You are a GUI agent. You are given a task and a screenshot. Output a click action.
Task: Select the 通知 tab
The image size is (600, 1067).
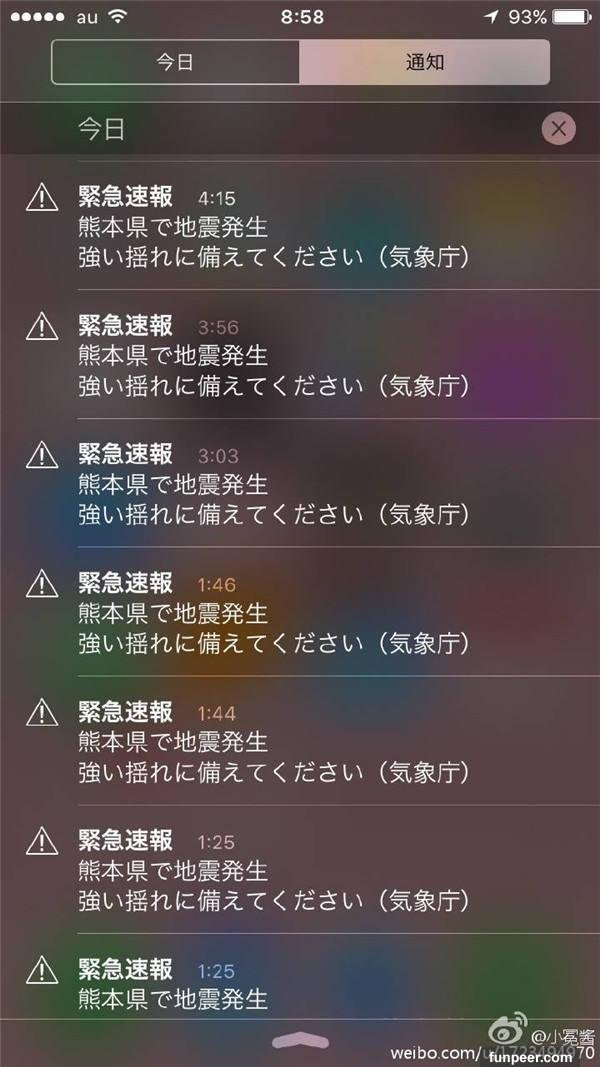tap(424, 62)
